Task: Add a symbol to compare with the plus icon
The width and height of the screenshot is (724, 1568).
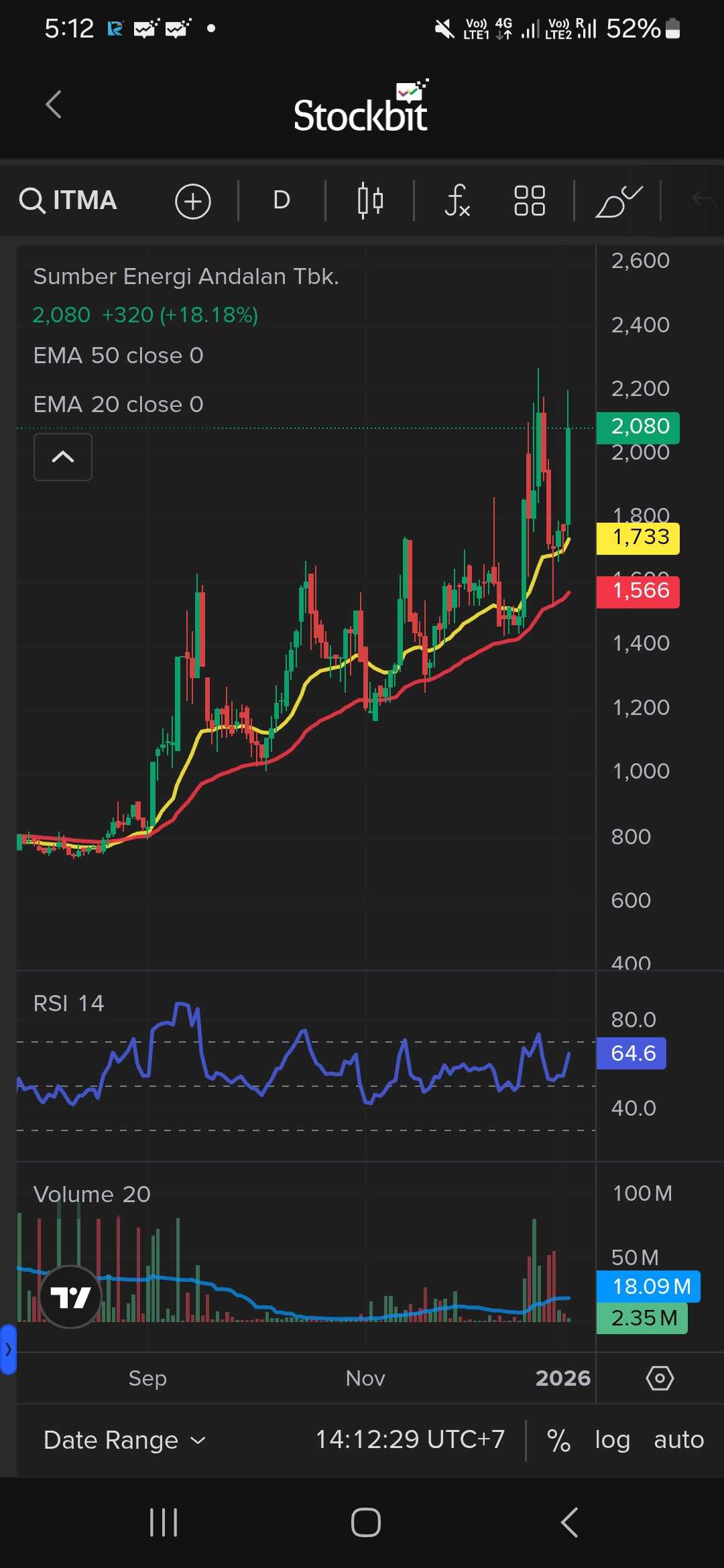Action: 193,201
